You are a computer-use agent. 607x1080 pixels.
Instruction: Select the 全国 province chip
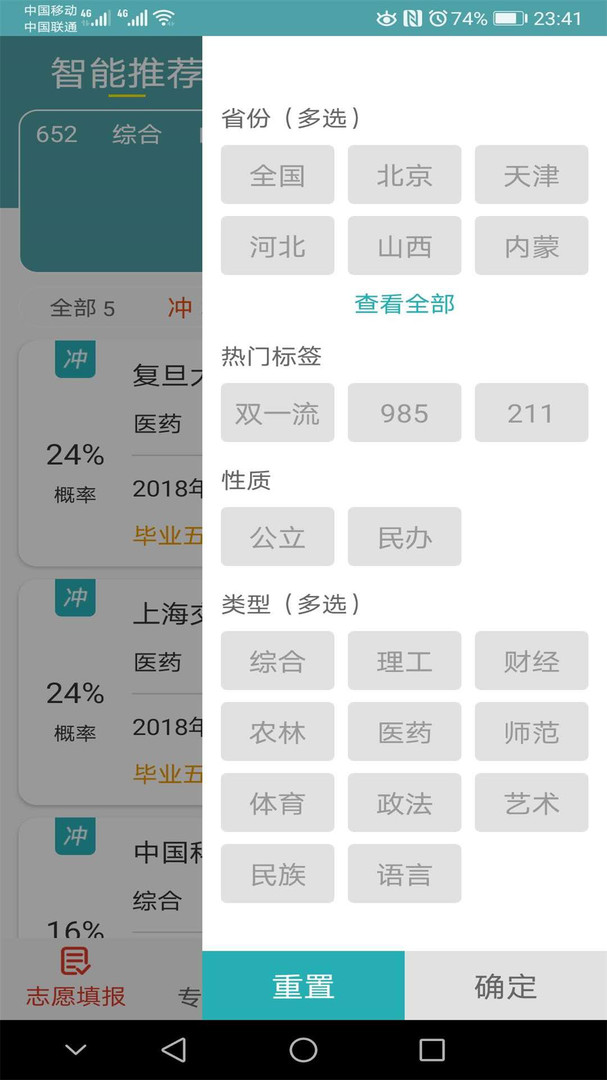[x=278, y=174]
